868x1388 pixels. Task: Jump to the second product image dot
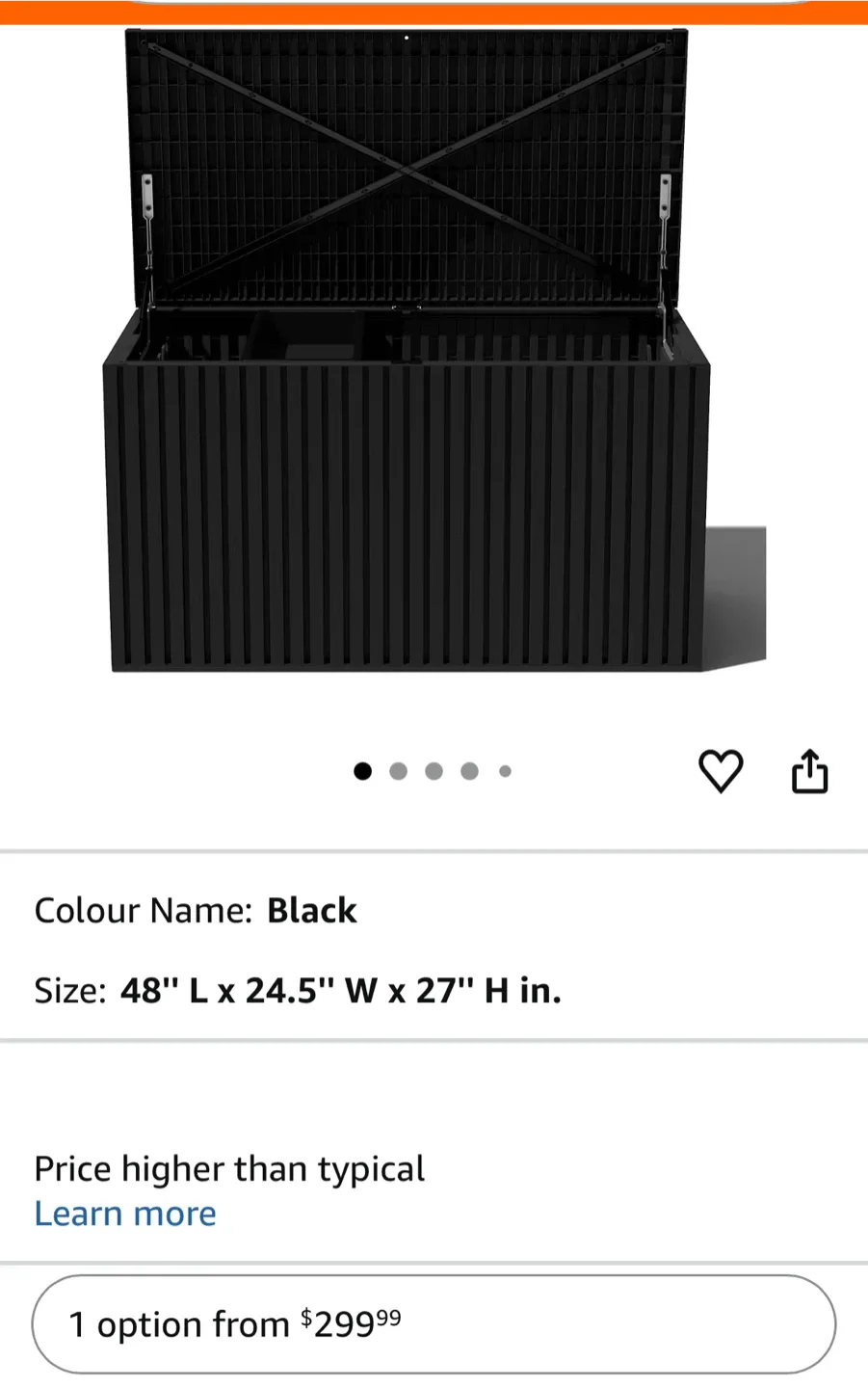click(399, 771)
